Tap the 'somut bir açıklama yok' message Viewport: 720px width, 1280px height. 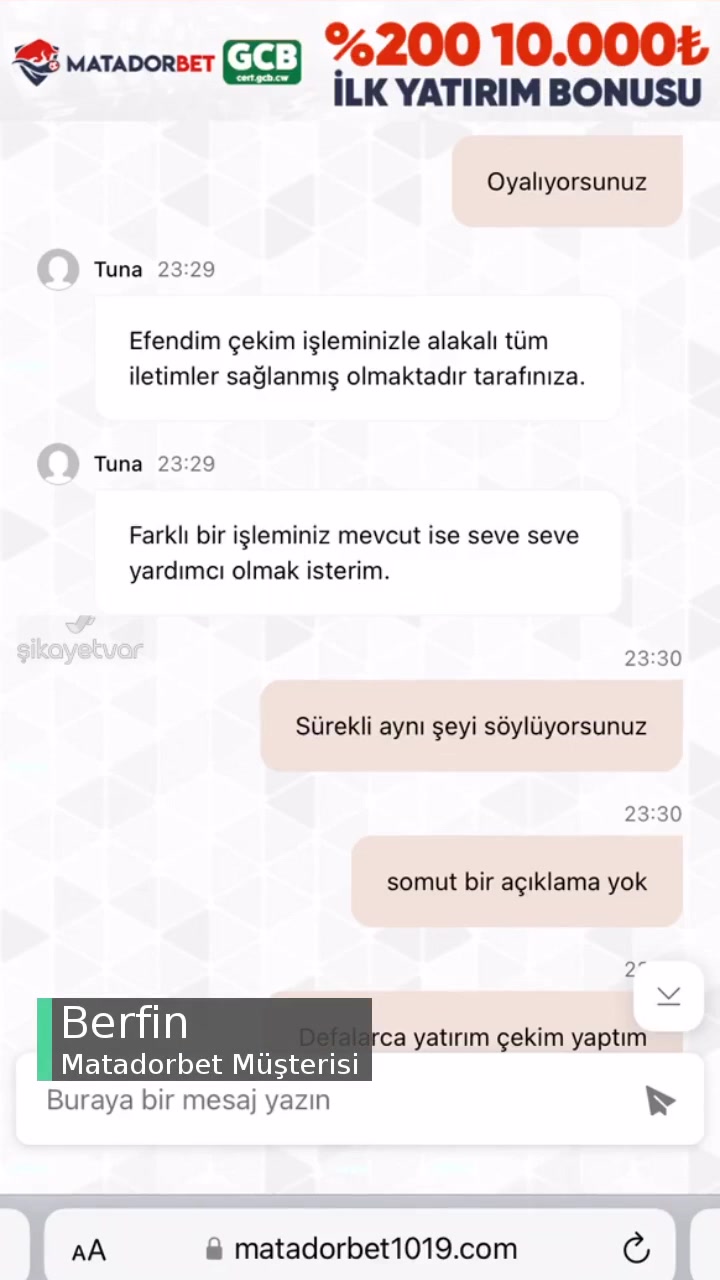tap(516, 881)
